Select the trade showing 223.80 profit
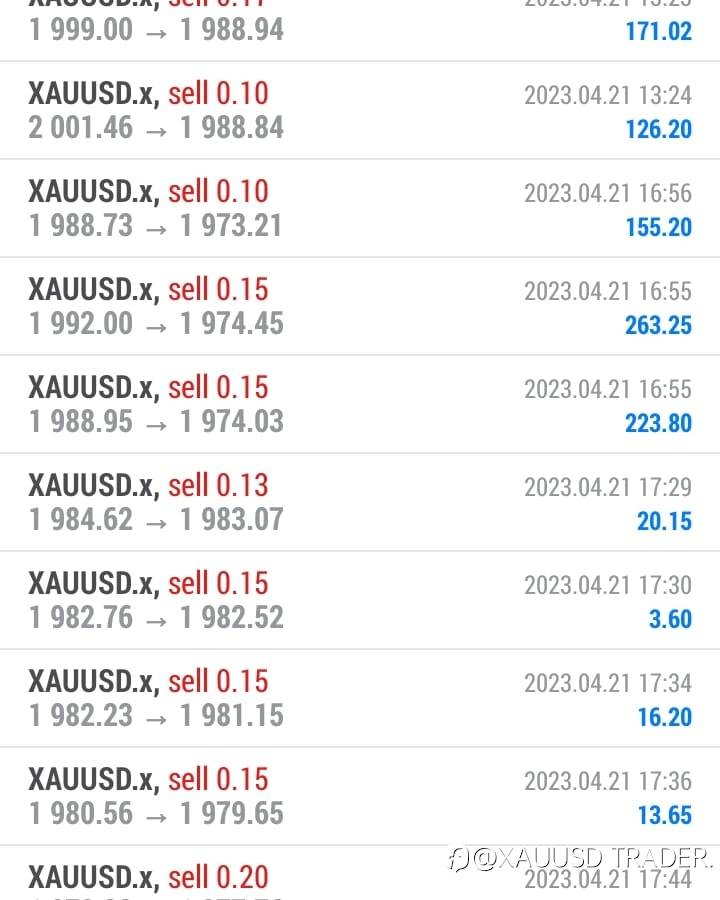This screenshot has height=900, width=720. 360,404
